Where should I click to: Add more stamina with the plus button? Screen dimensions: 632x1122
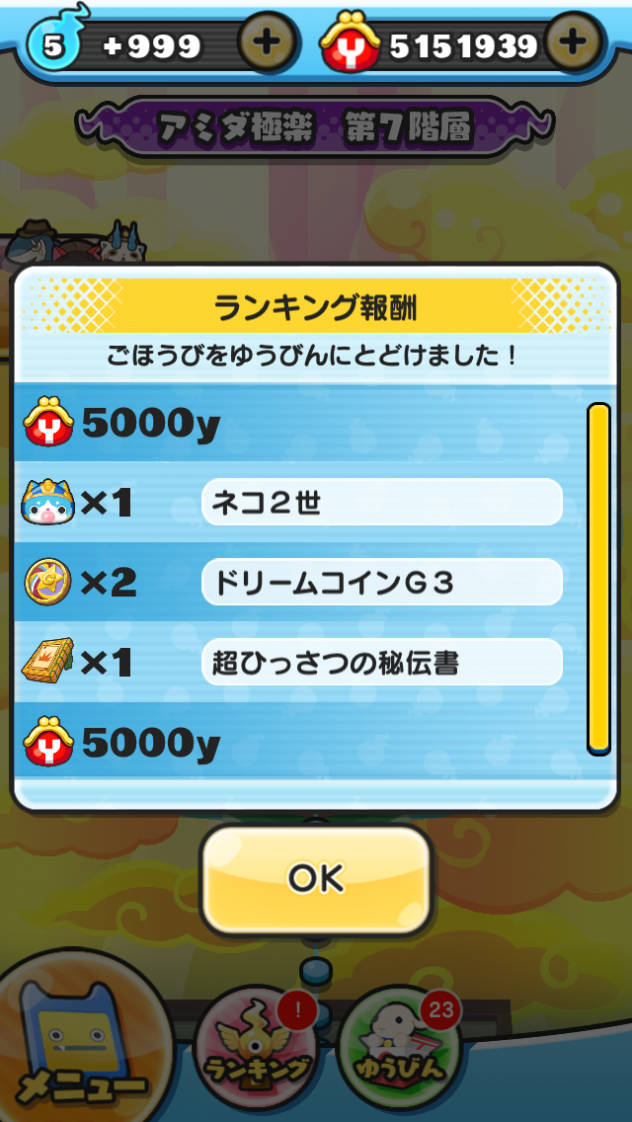(x=268, y=42)
